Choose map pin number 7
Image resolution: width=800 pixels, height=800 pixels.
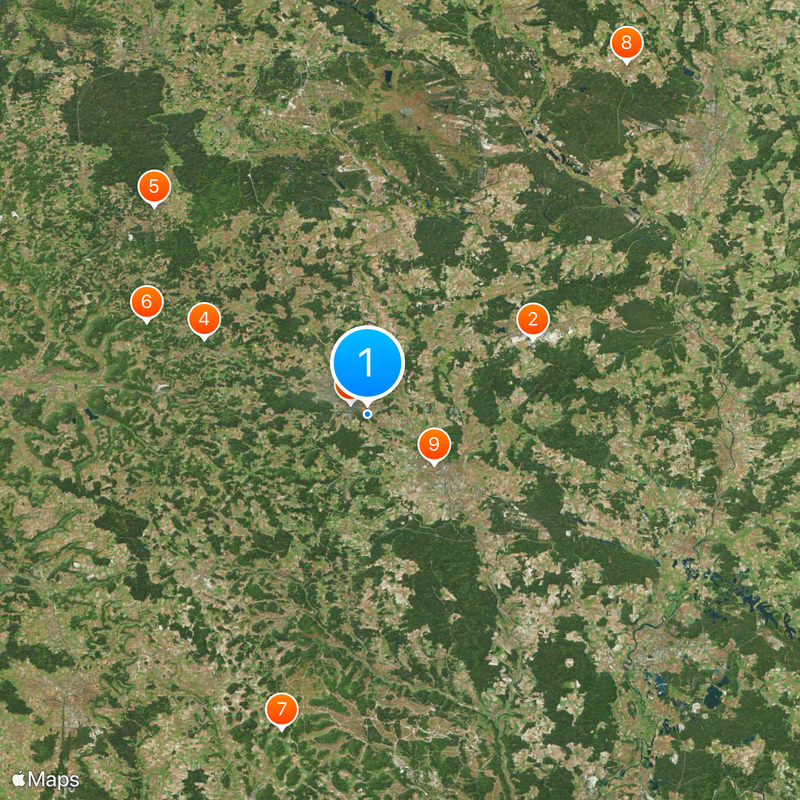[x=282, y=710]
